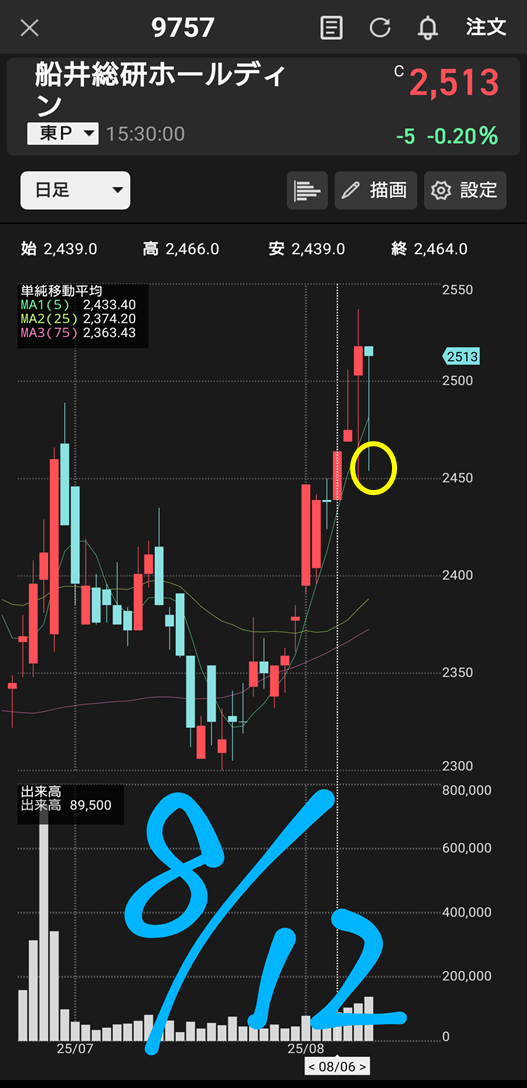527x1088 pixels.
Task: Open the 設定 chart settings
Action: coord(465,190)
